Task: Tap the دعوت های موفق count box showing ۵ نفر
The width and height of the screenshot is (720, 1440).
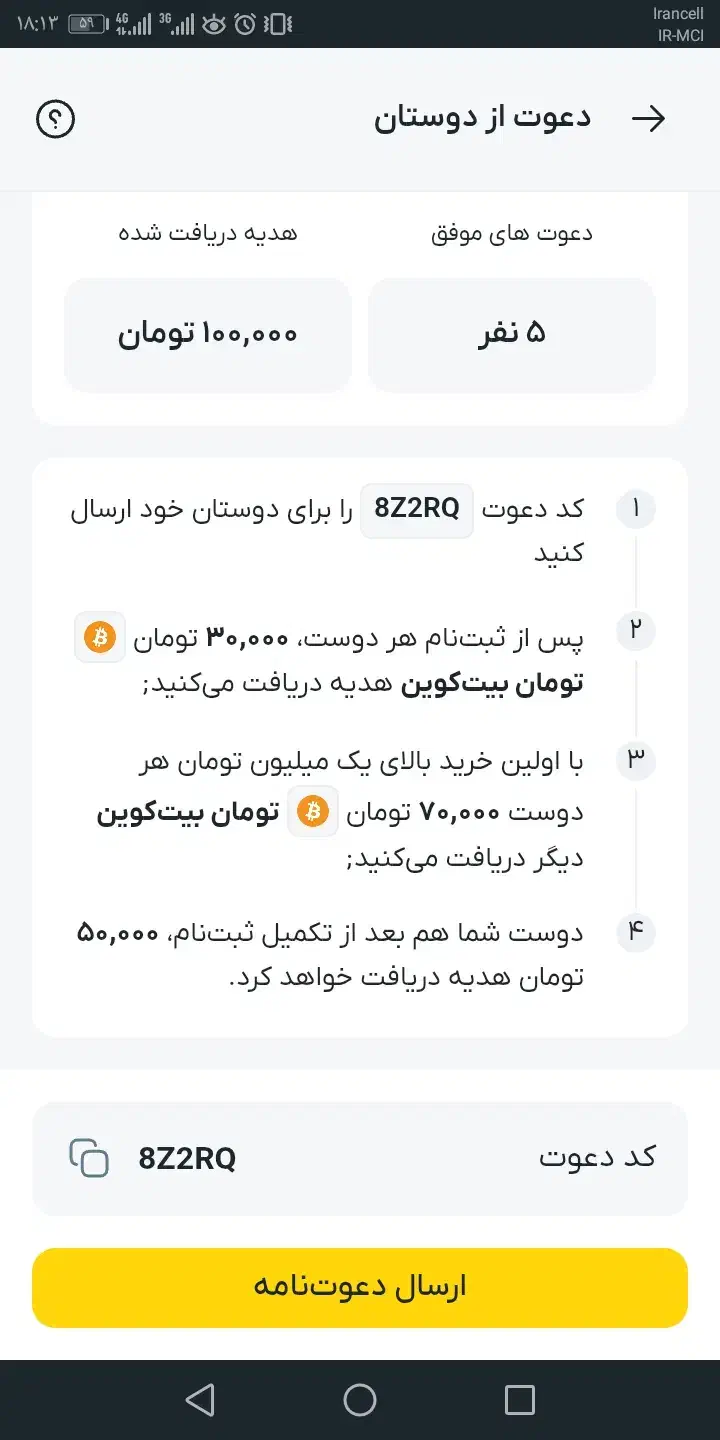Action: (x=511, y=335)
